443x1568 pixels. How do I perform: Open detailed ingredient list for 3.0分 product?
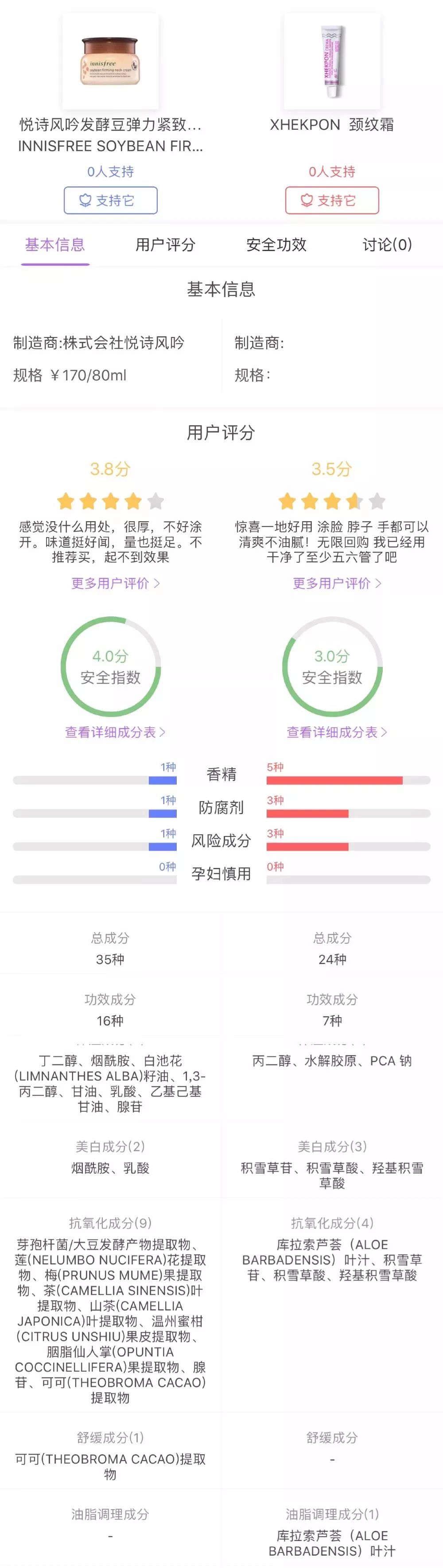tap(336, 732)
